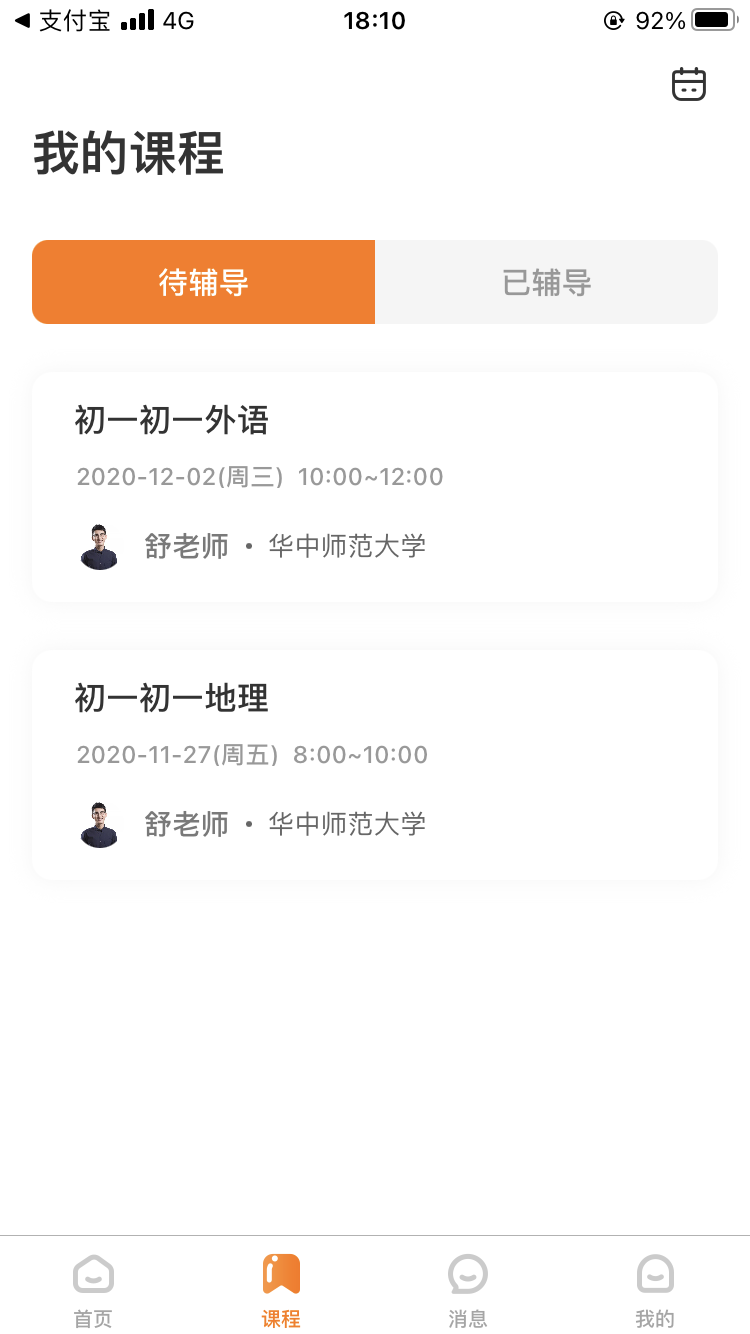Select the 课程 courses icon
This screenshot has width=750, height=1334.
281,1276
